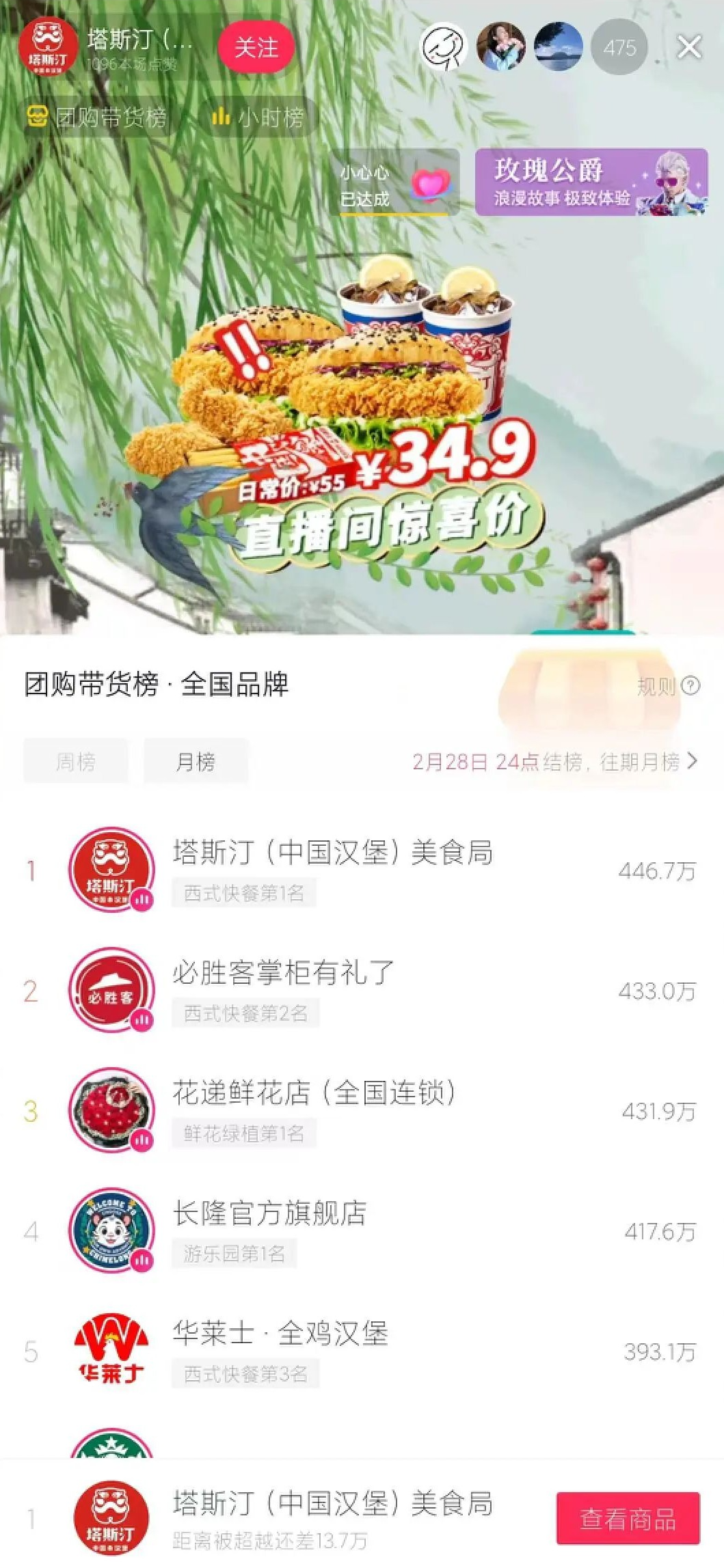The image size is (724, 1568).
Task: Open the 团购带货榜 chip
Action: pyautogui.click(x=97, y=118)
